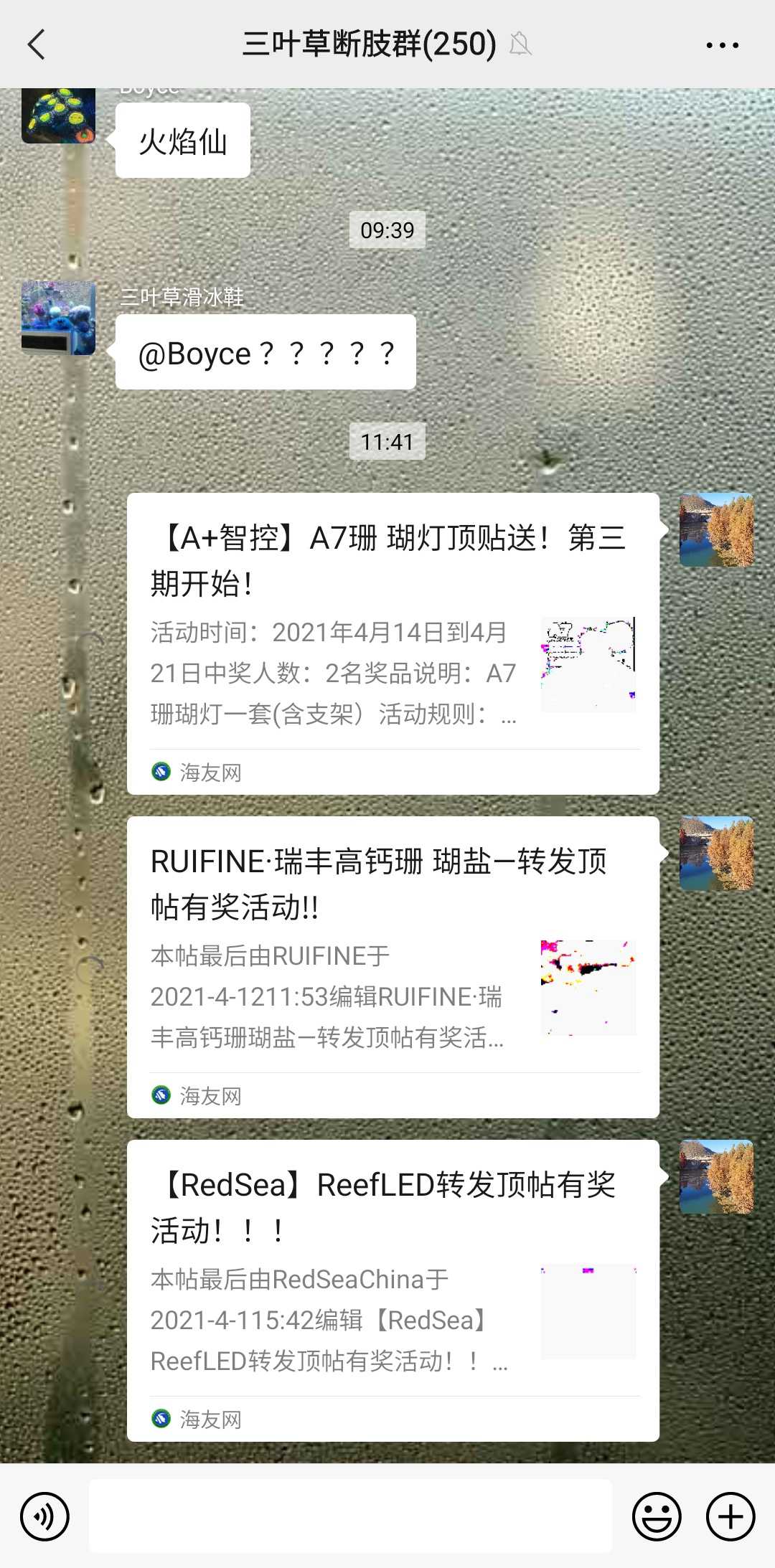The image size is (775, 1568).
Task: Open the plus attachment menu
Action: coord(731,1516)
